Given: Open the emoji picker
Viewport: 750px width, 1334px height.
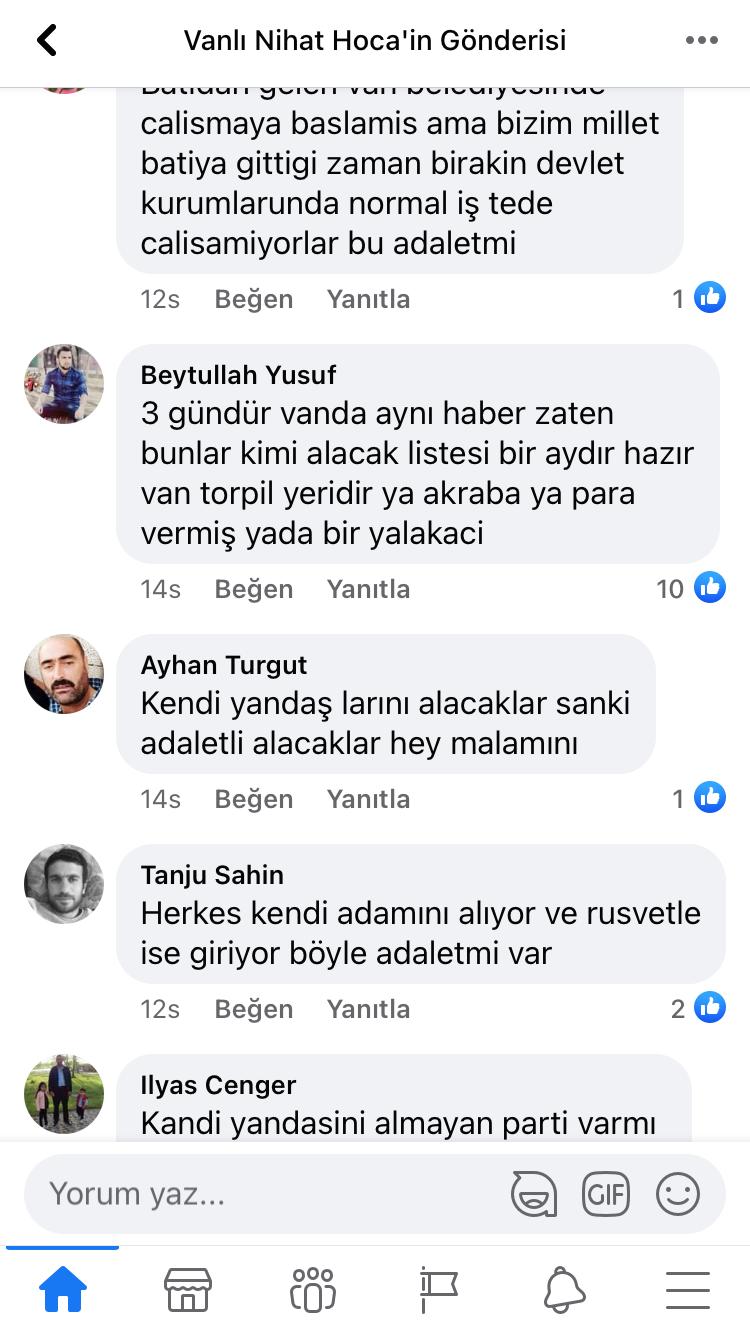Looking at the screenshot, I should (x=678, y=1193).
